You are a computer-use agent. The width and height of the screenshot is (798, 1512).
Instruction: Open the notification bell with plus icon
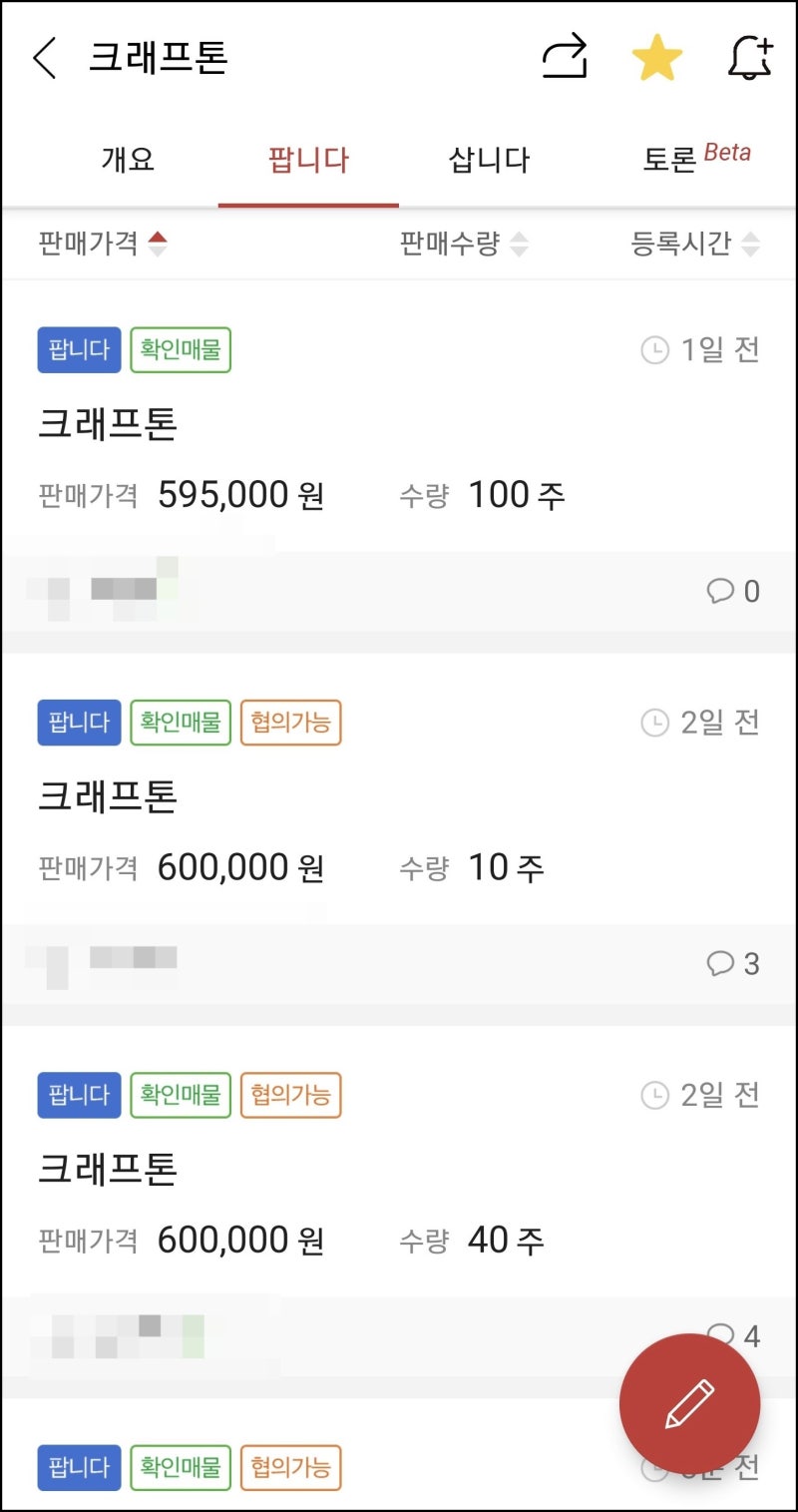click(746, 58)
